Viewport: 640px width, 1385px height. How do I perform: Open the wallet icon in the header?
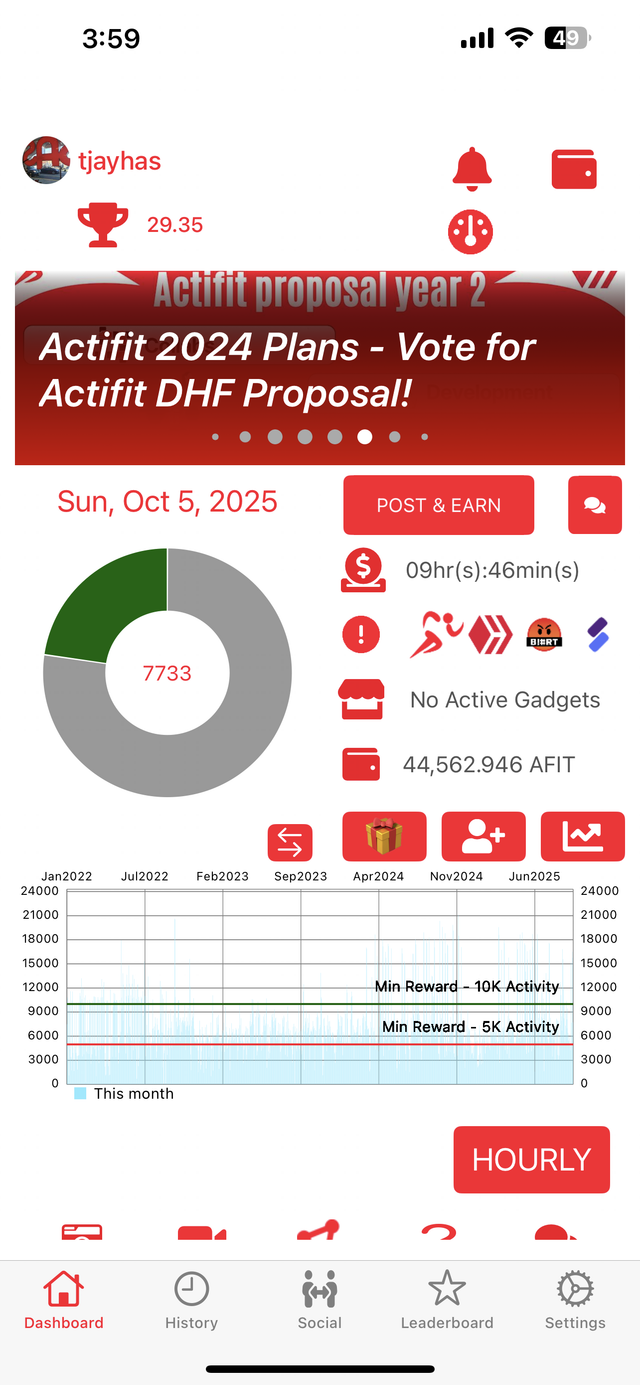pos(574,169)
